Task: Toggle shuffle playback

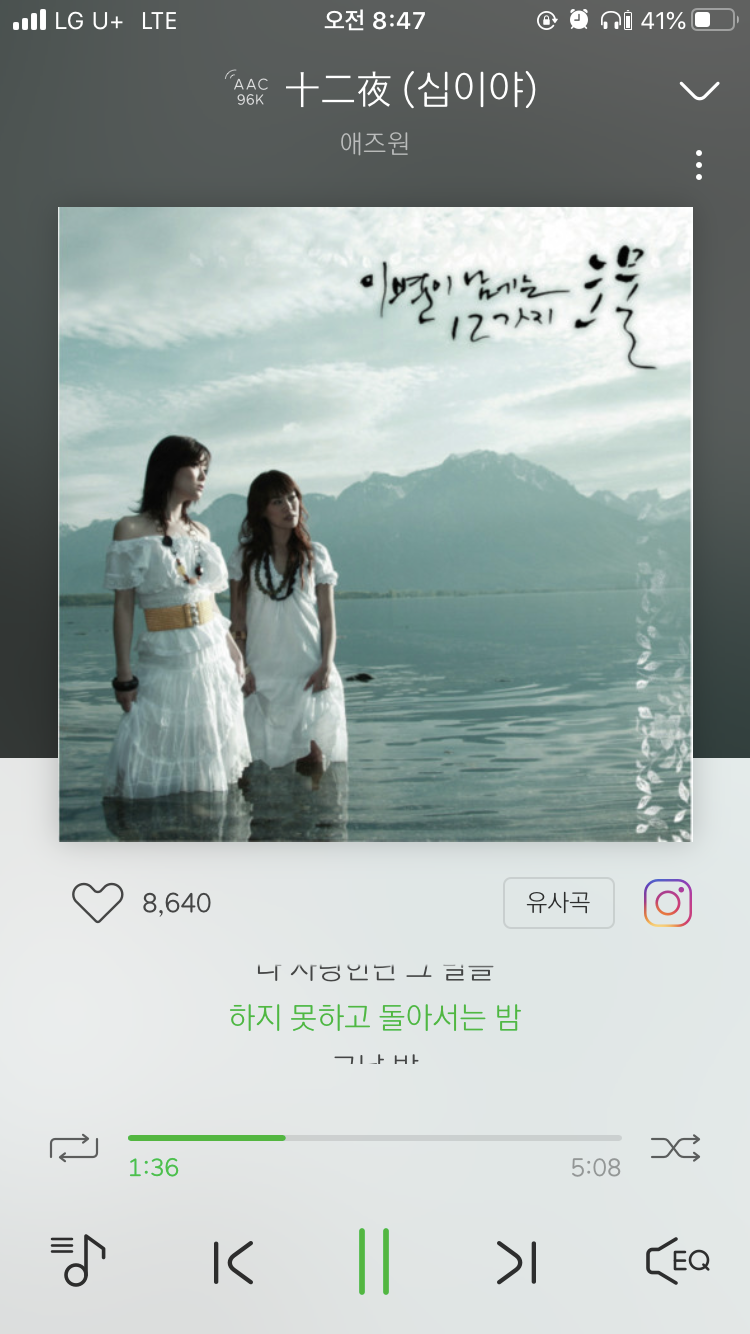Action: (676, 1146)
